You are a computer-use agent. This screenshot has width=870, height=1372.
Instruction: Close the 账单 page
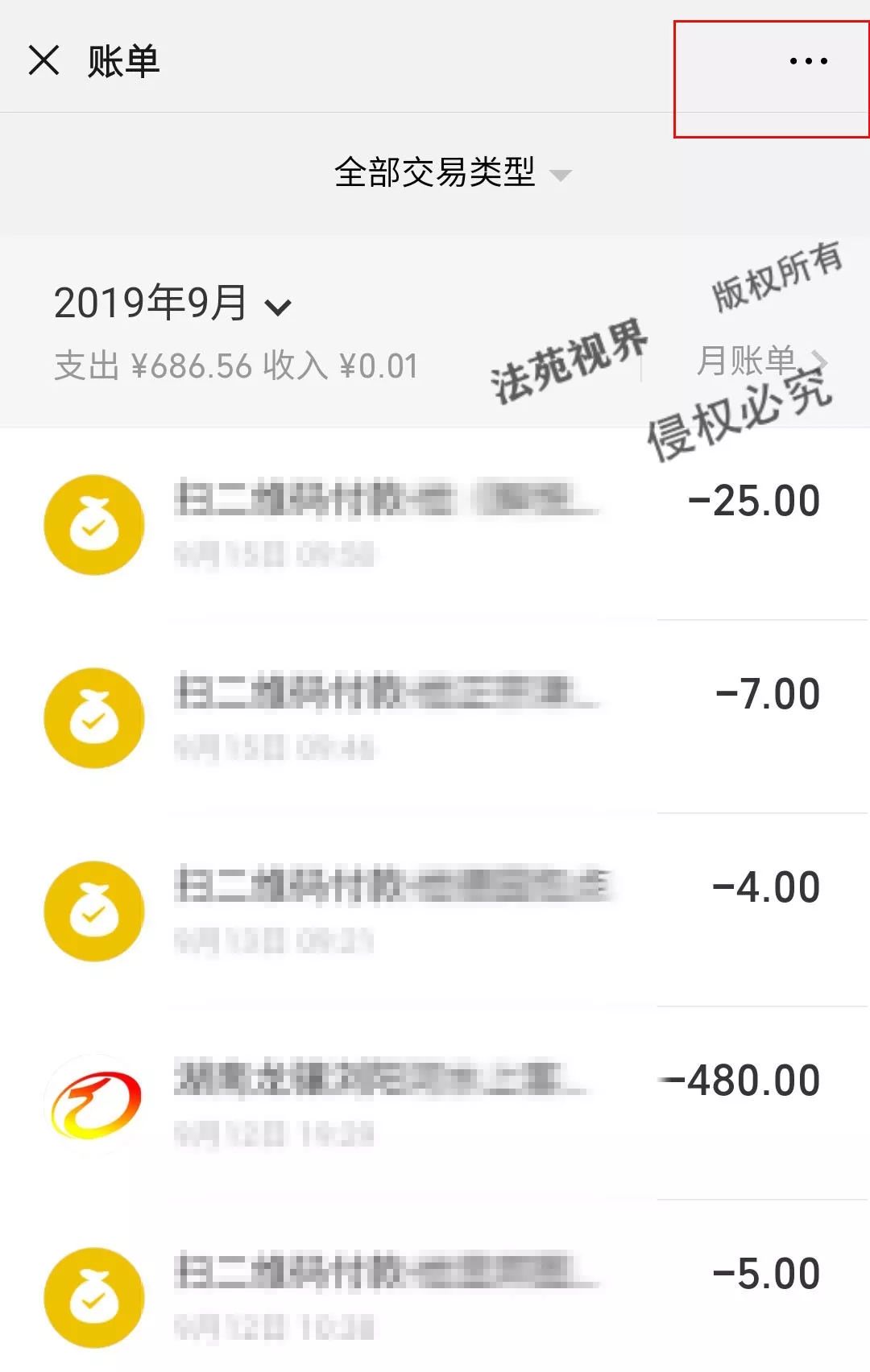tap(43, 60)
